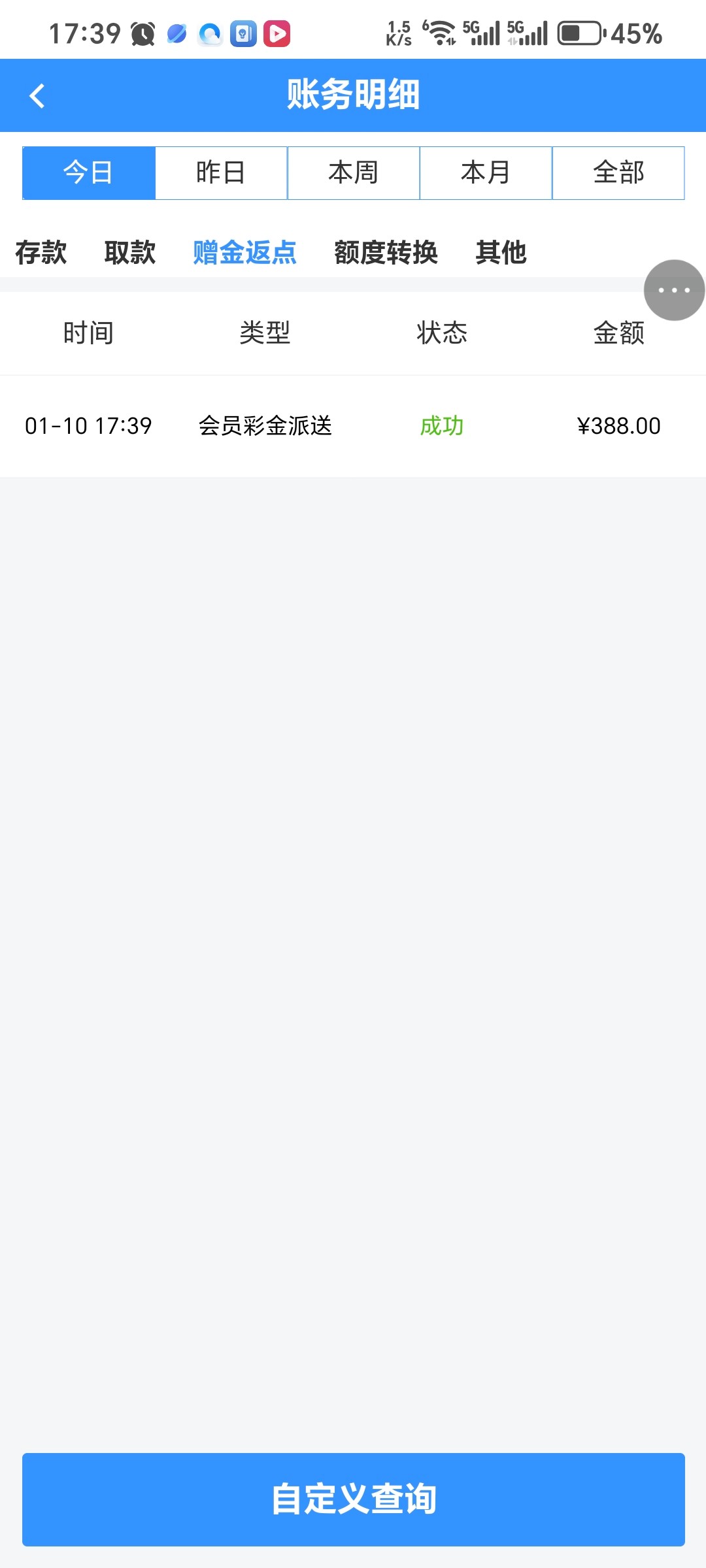The height and width of the screenshot is (1568, 706).
Task: Open the 会员彩金派送 transaction record
Action: coord(265,425)
